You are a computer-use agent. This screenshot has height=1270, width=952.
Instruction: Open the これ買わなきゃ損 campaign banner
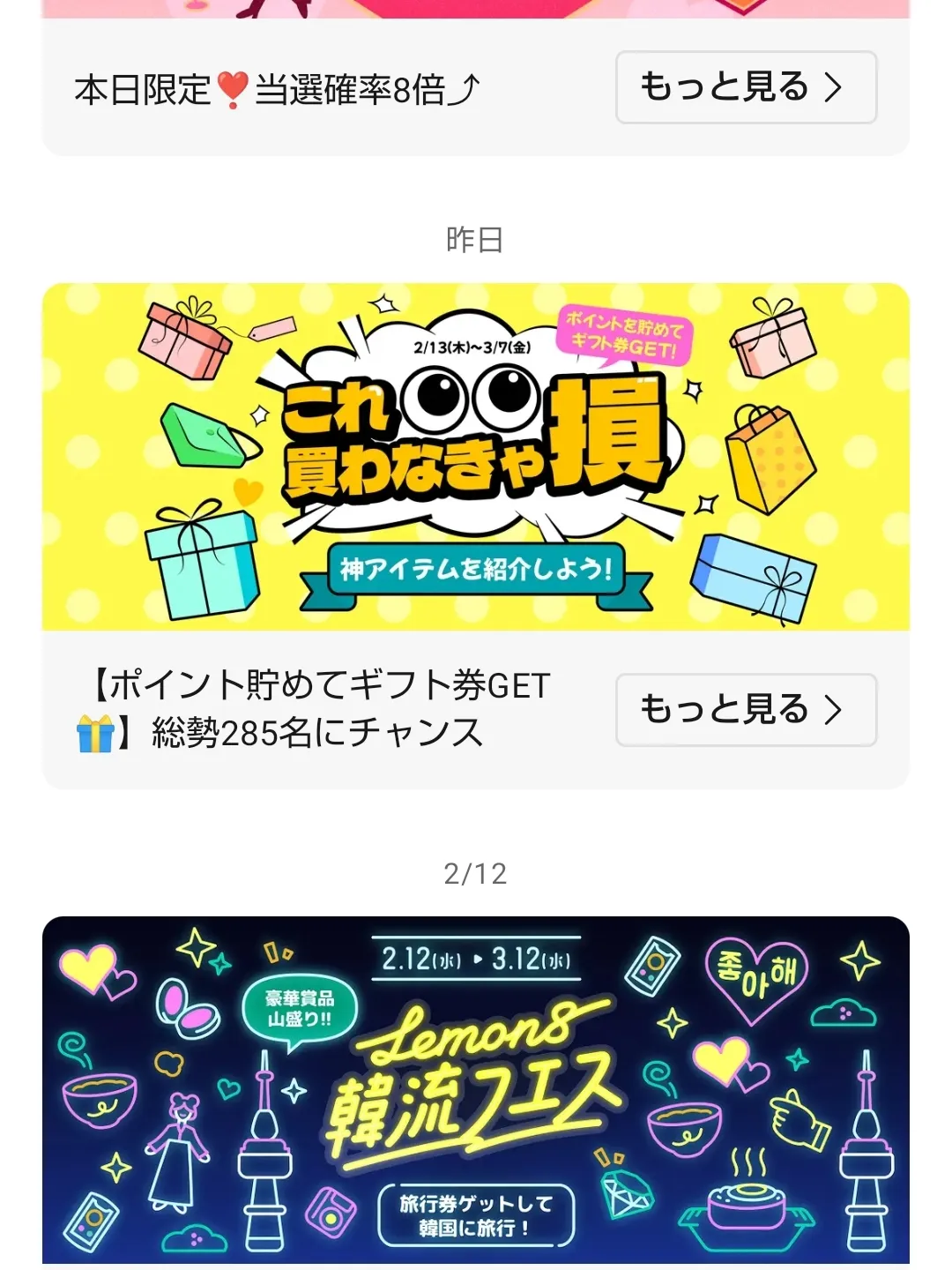coord(475,456)
